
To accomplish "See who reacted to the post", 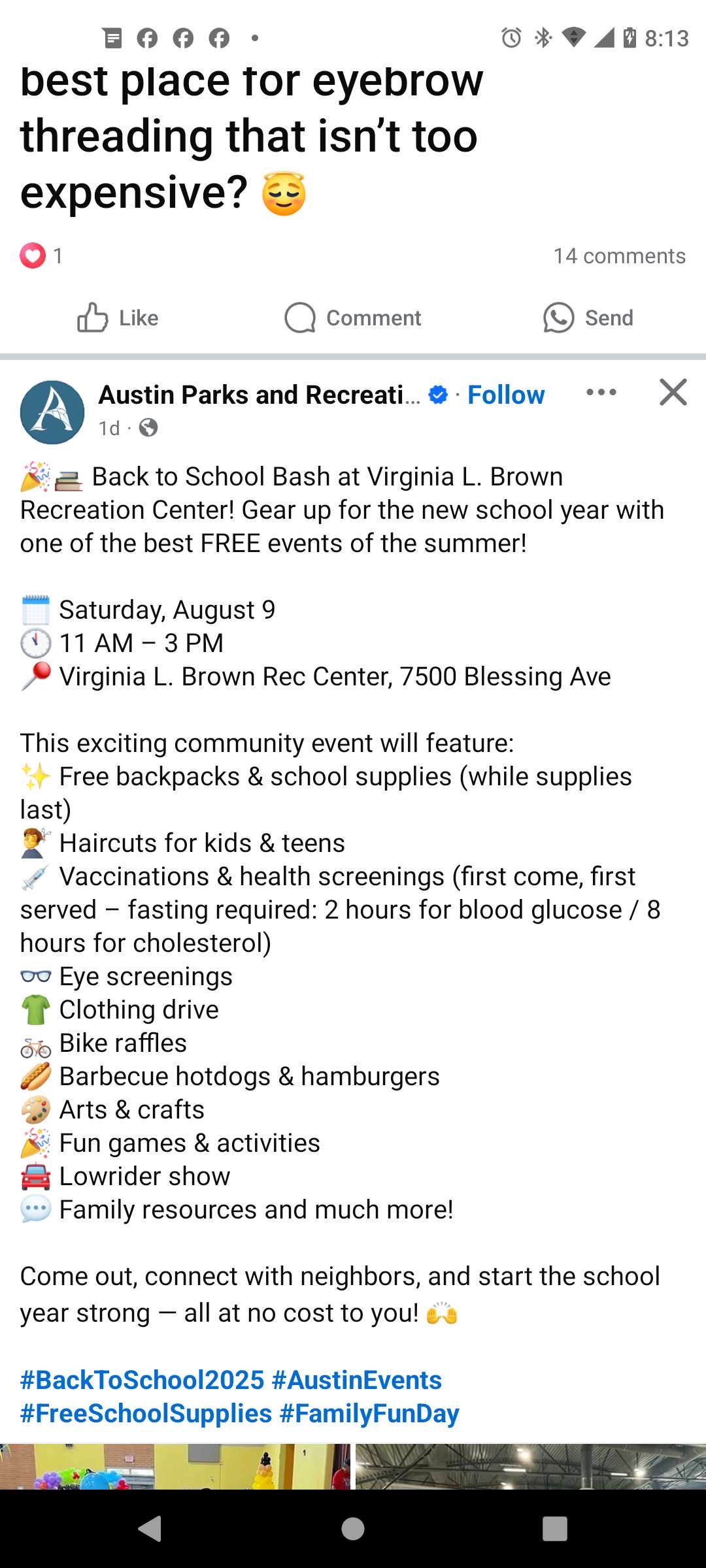I will pyautogui.click(x=41, y=255).
